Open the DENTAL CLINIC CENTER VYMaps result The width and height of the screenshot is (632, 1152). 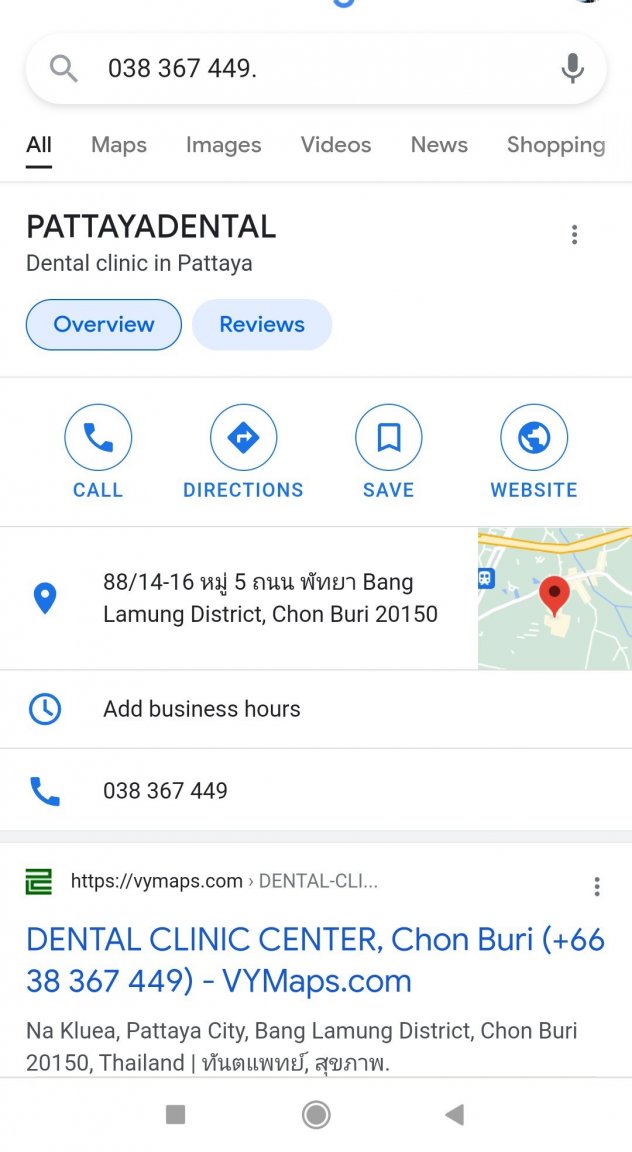[315, 960]
